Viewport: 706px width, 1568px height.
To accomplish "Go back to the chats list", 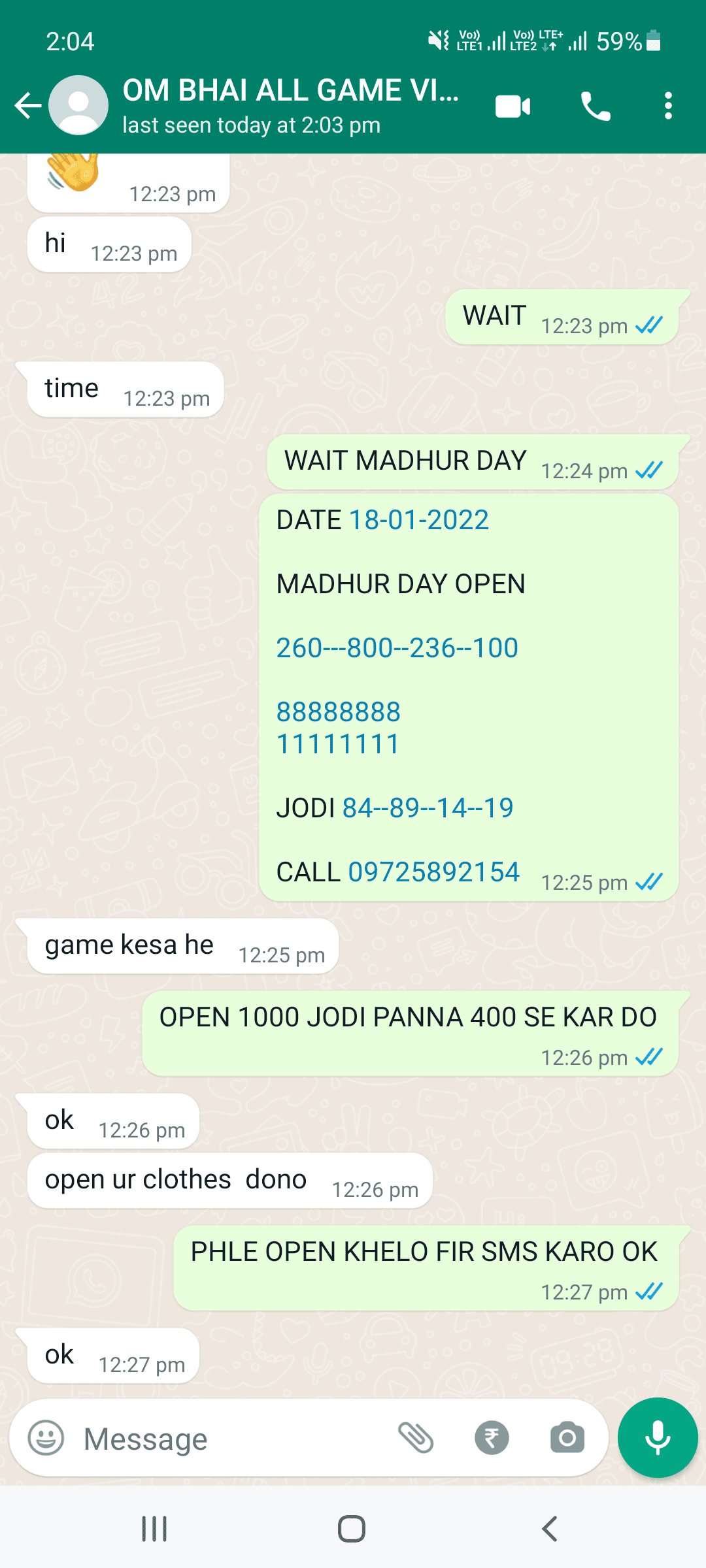I will click(28, 105).
